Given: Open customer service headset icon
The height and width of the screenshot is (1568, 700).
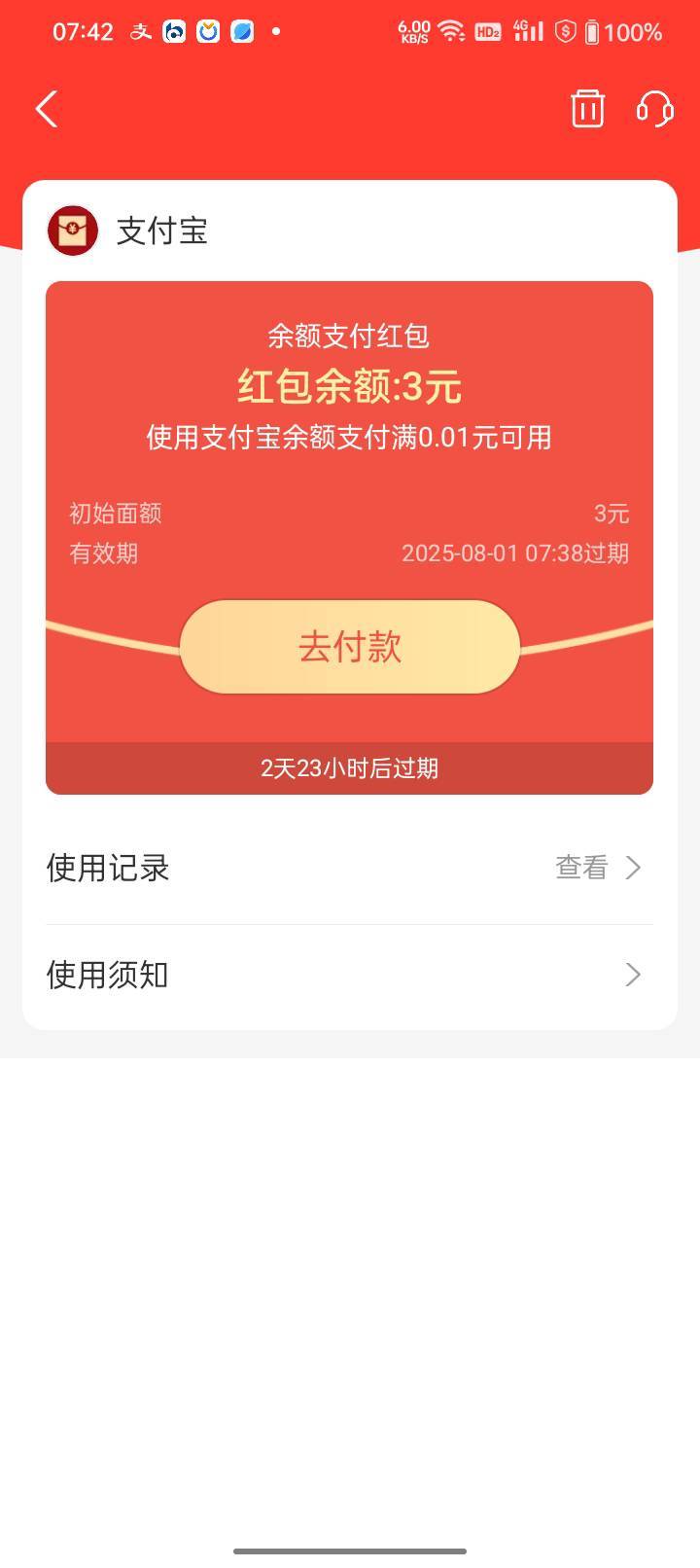Looking at the screenshot, I should pyautogui.click(x=655, y=108).
